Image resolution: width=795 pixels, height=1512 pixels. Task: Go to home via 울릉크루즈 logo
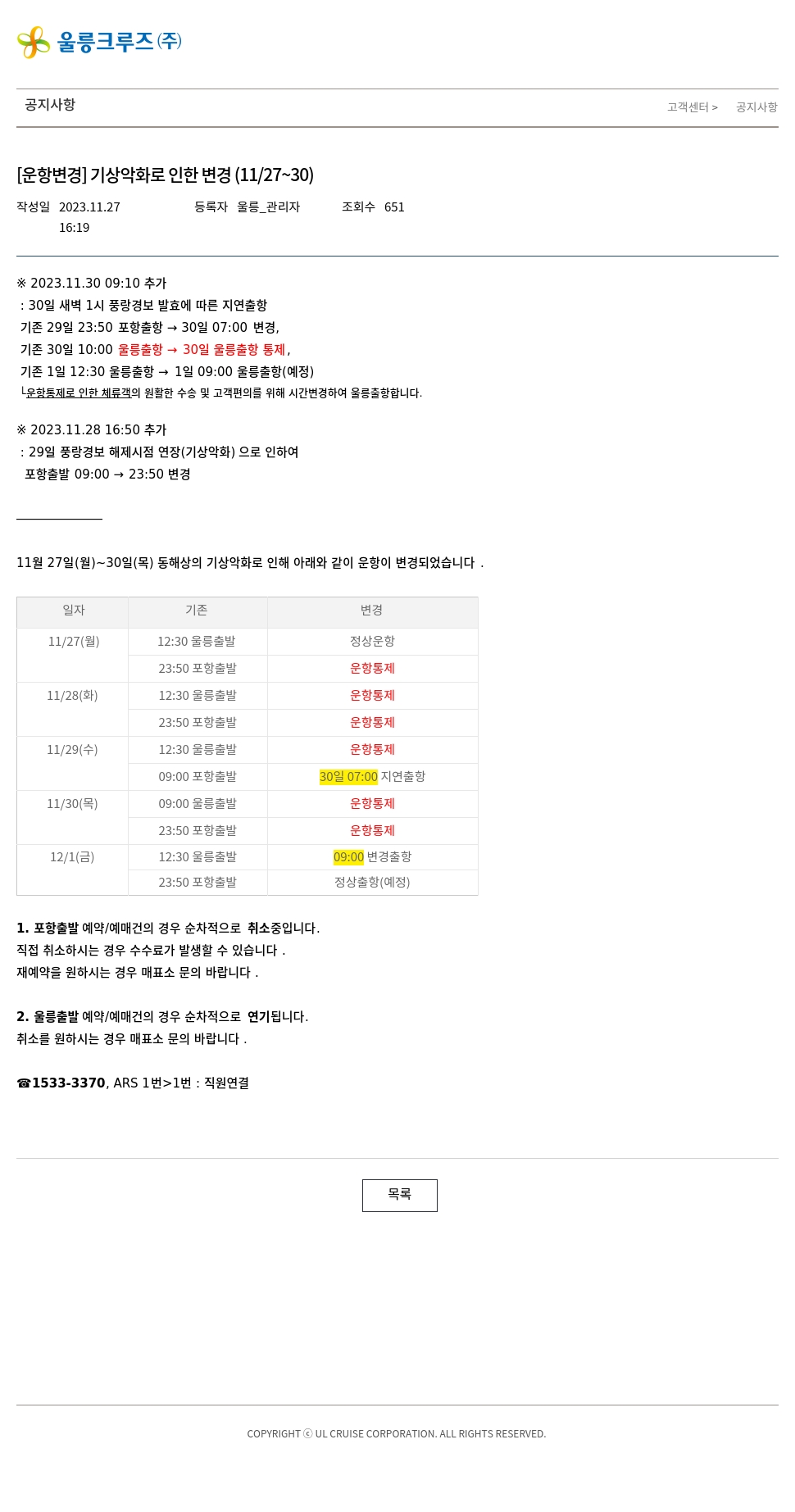point(99,42)
